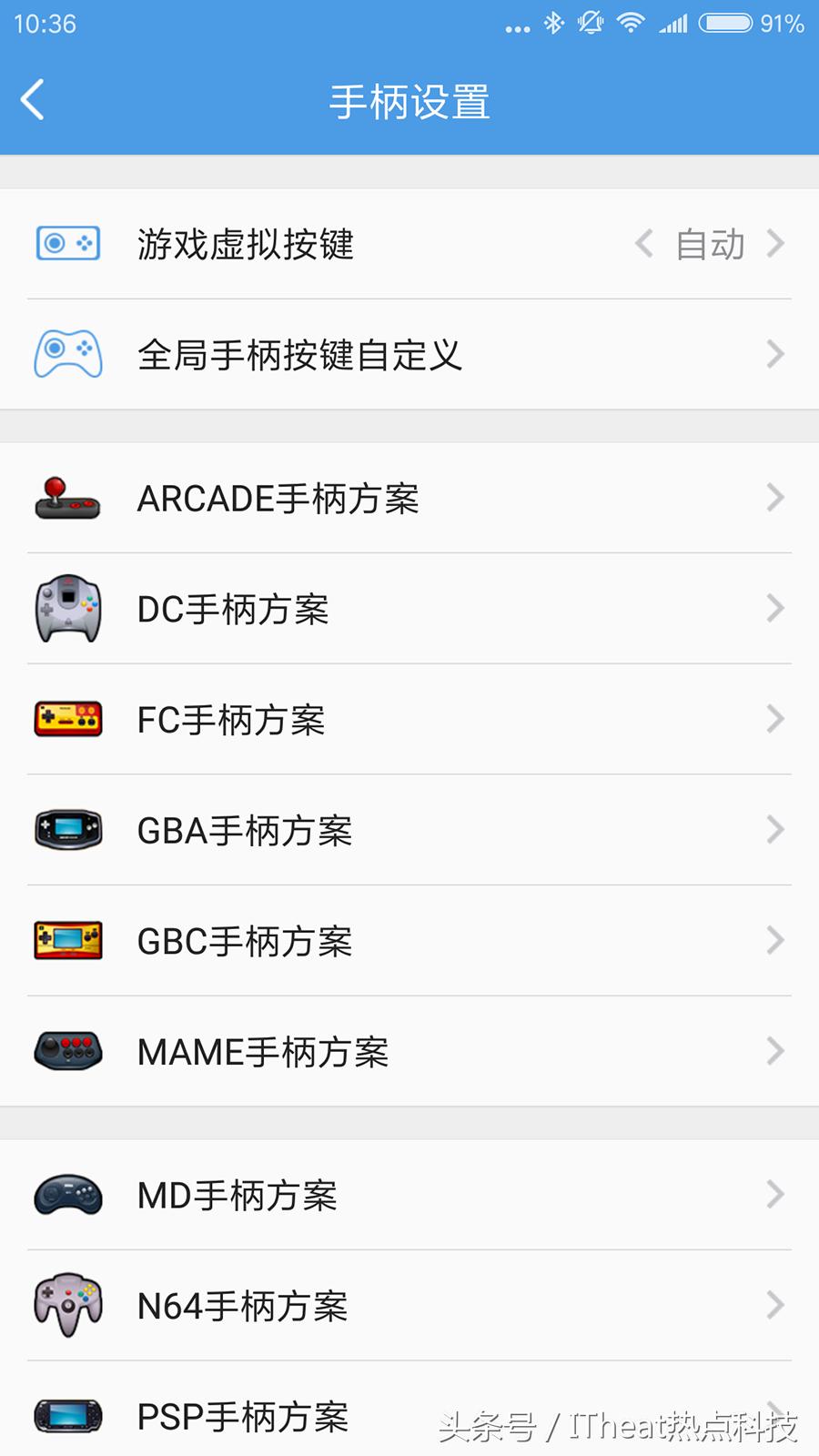Click the MAME arcade stick icon
Screen dimensions: 819x1456
click(67, 1051)
